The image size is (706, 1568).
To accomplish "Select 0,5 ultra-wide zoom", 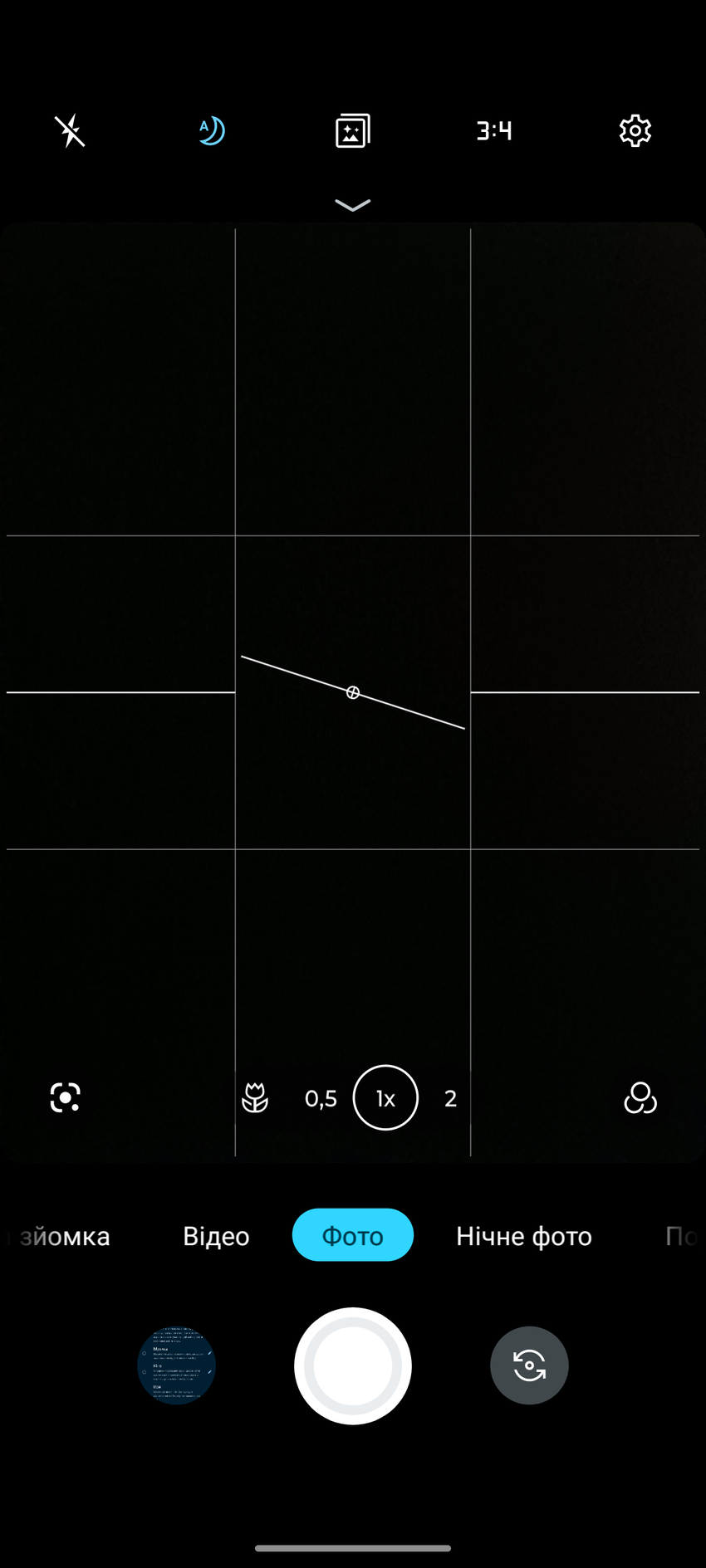I will (321, 1098).
